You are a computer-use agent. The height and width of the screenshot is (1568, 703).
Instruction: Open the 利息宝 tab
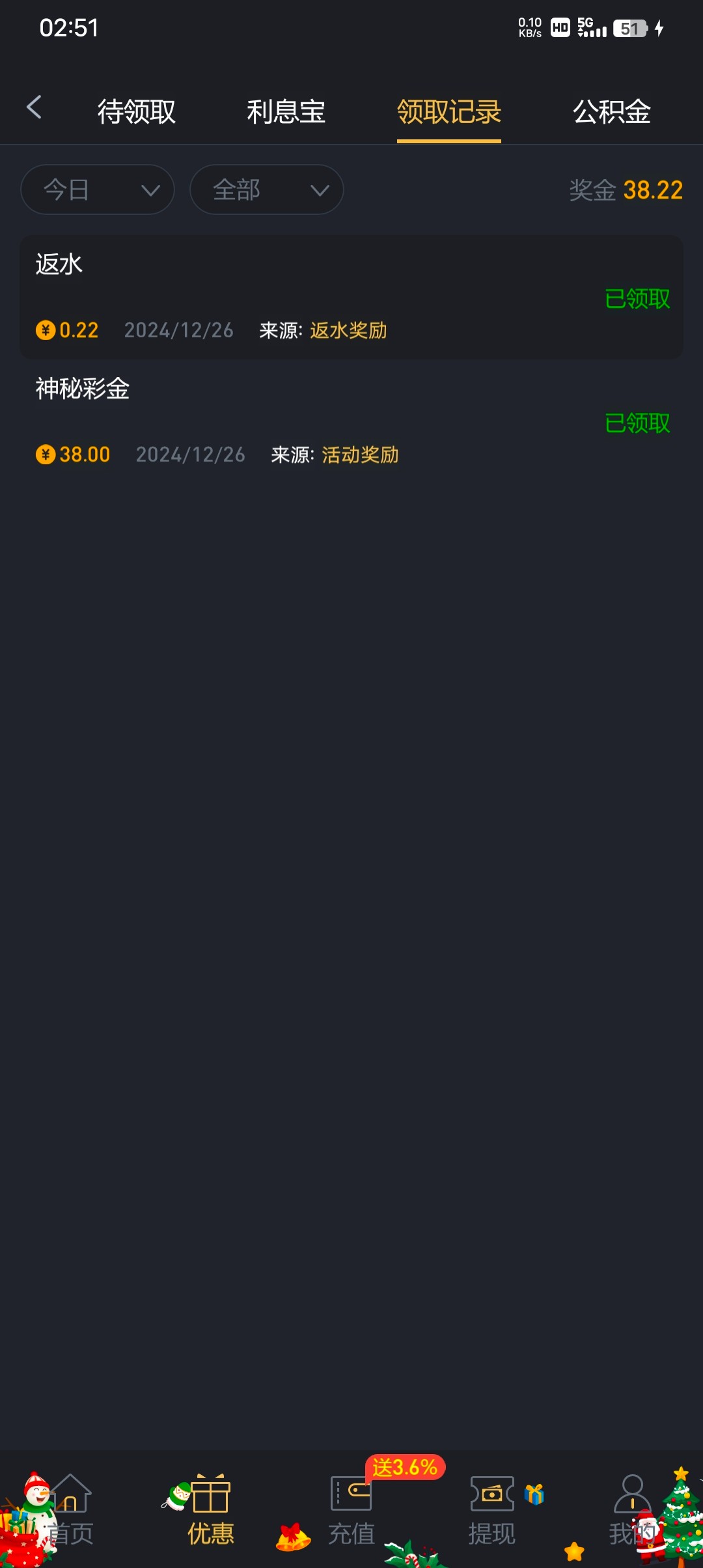click(x=286, y=112)
